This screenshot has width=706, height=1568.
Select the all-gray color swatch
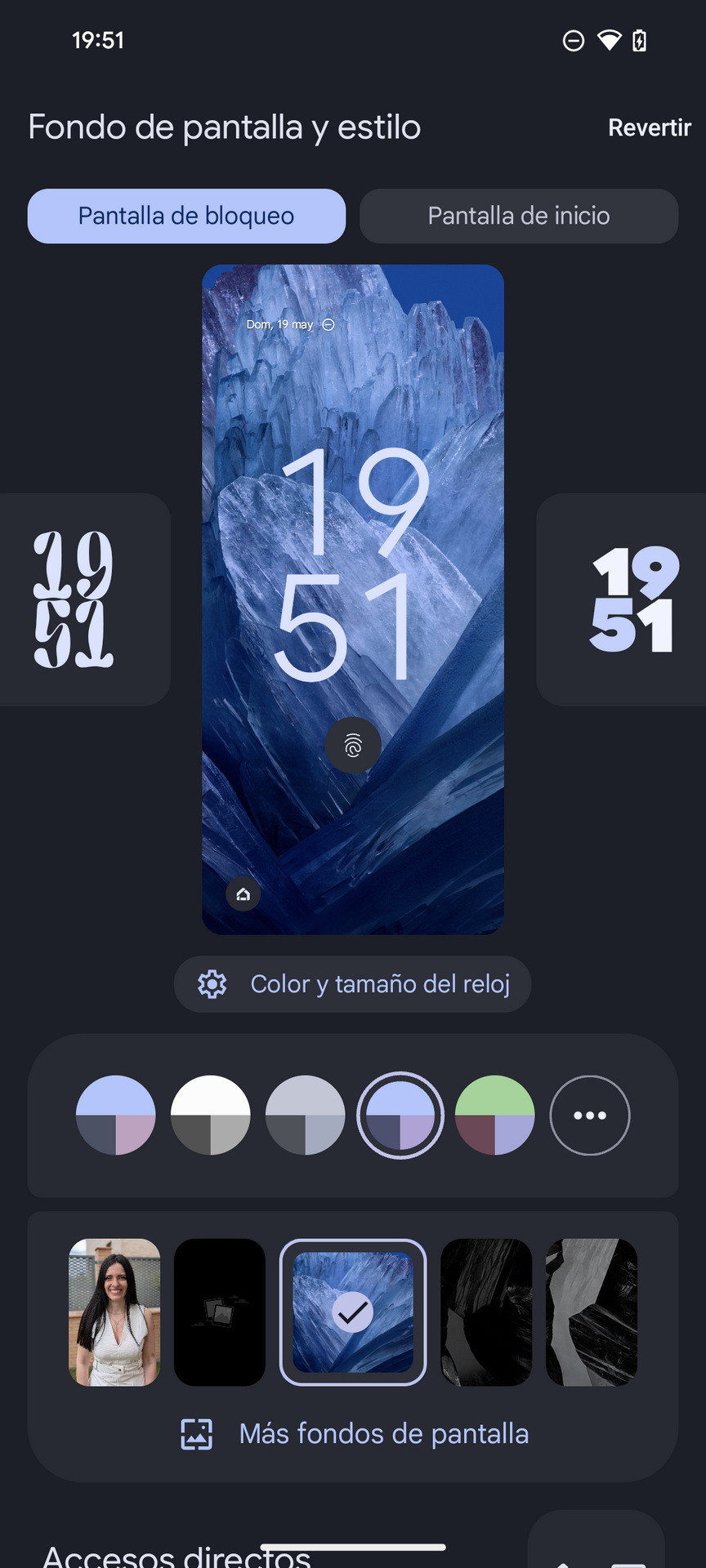pyautogui.click(x=306, y=1116)
